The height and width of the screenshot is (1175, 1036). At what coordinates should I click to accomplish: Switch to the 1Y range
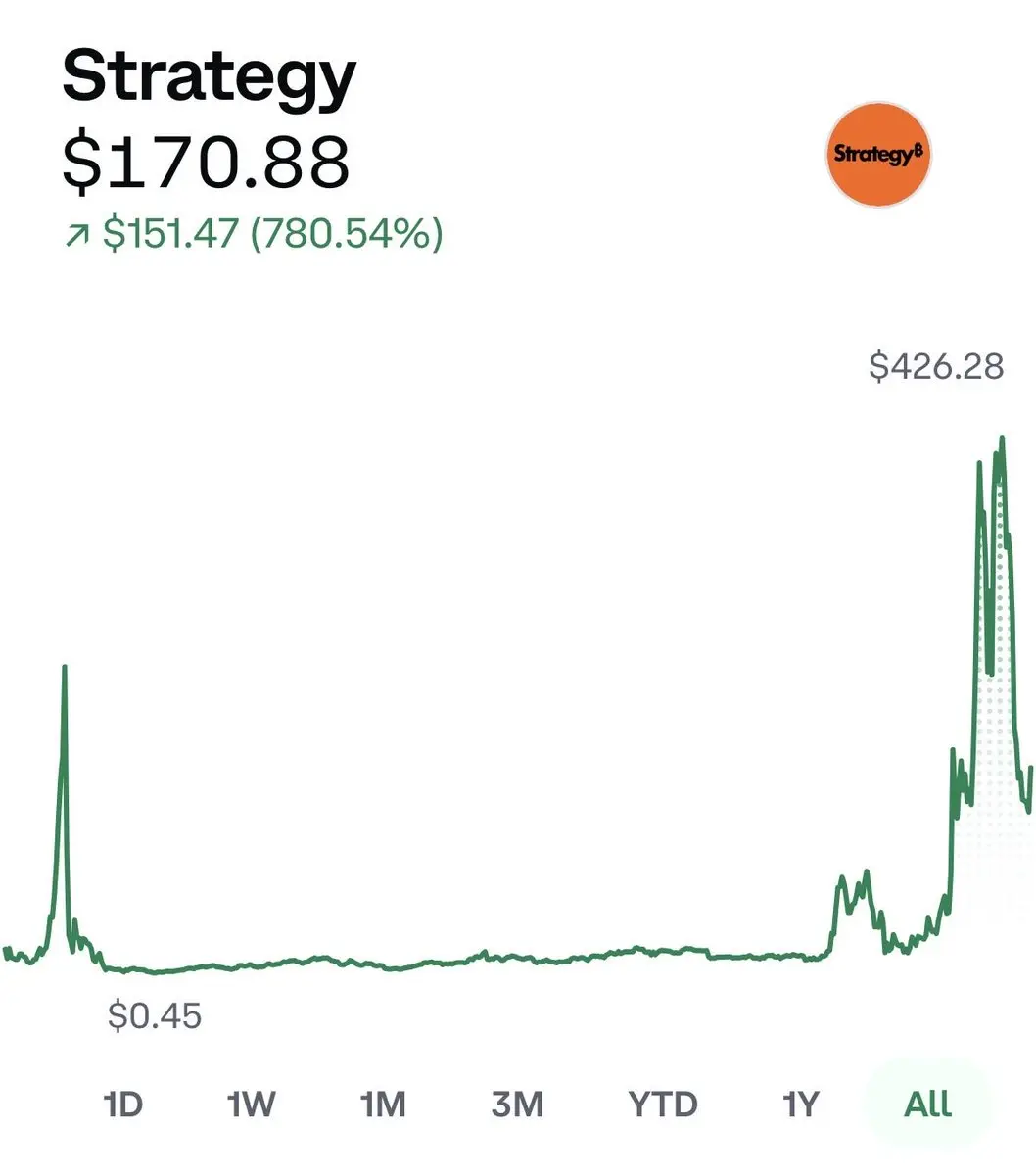point(800,1104)
